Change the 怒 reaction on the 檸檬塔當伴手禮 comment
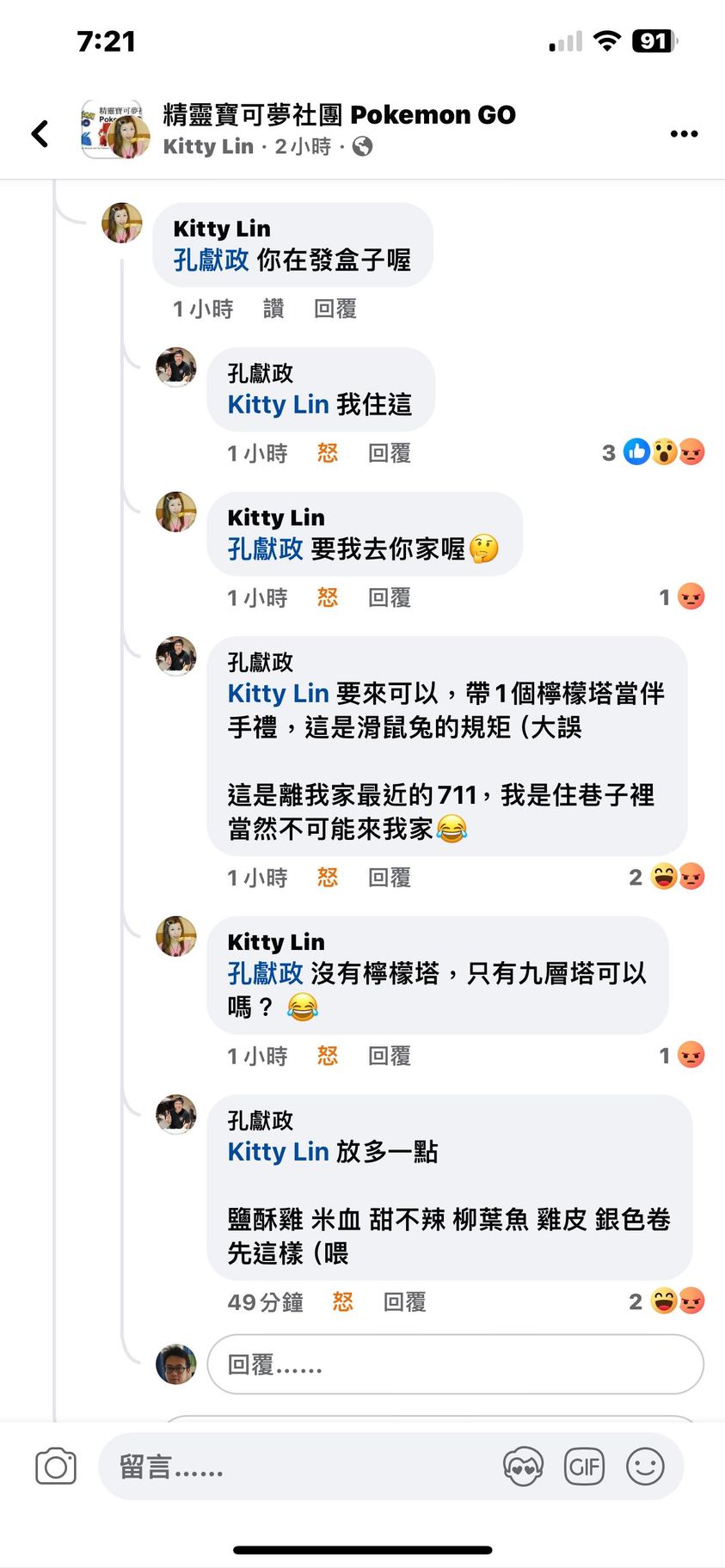725x1568 pixels. [x=327, y=878]
